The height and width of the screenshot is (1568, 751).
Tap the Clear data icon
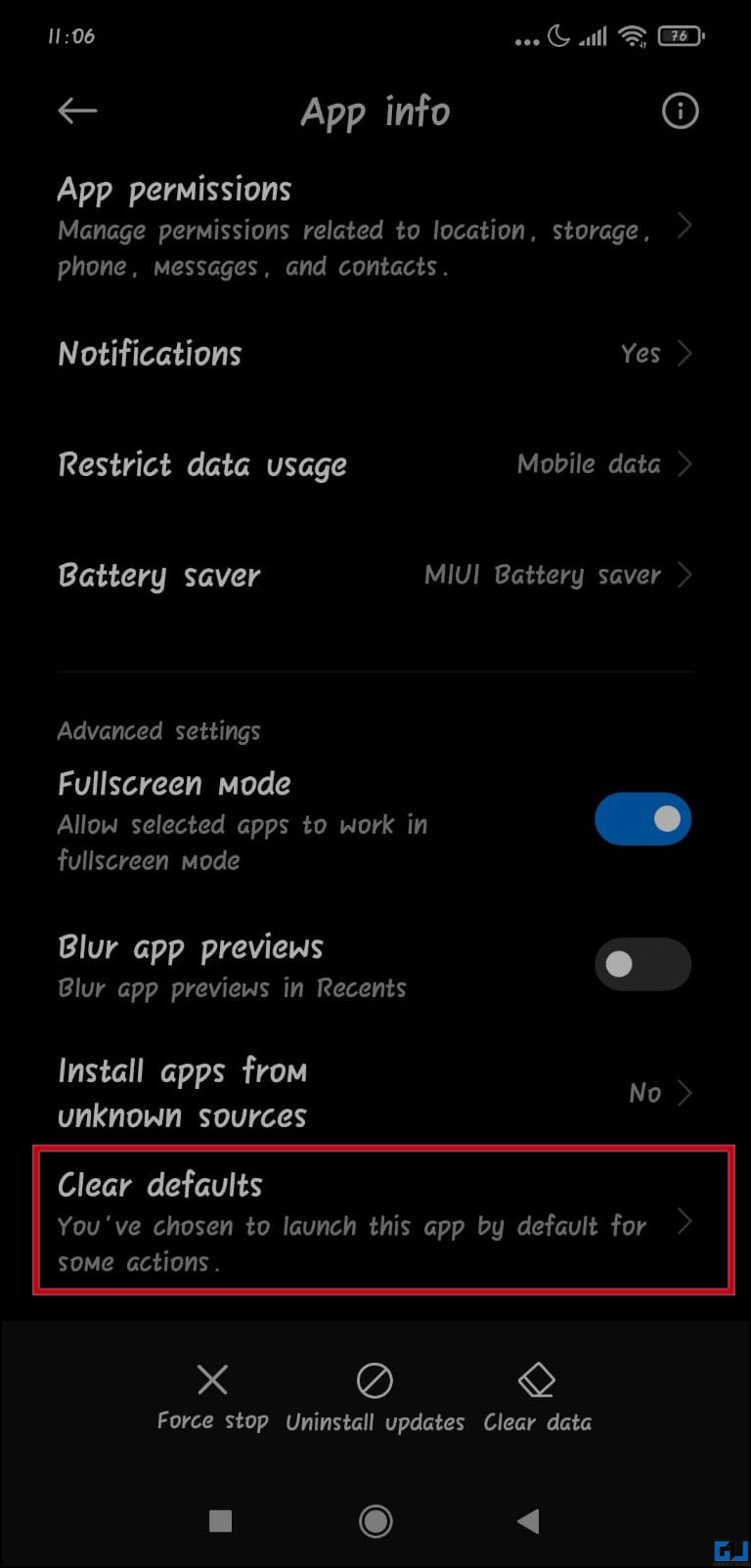click(x=536, y=1380)
